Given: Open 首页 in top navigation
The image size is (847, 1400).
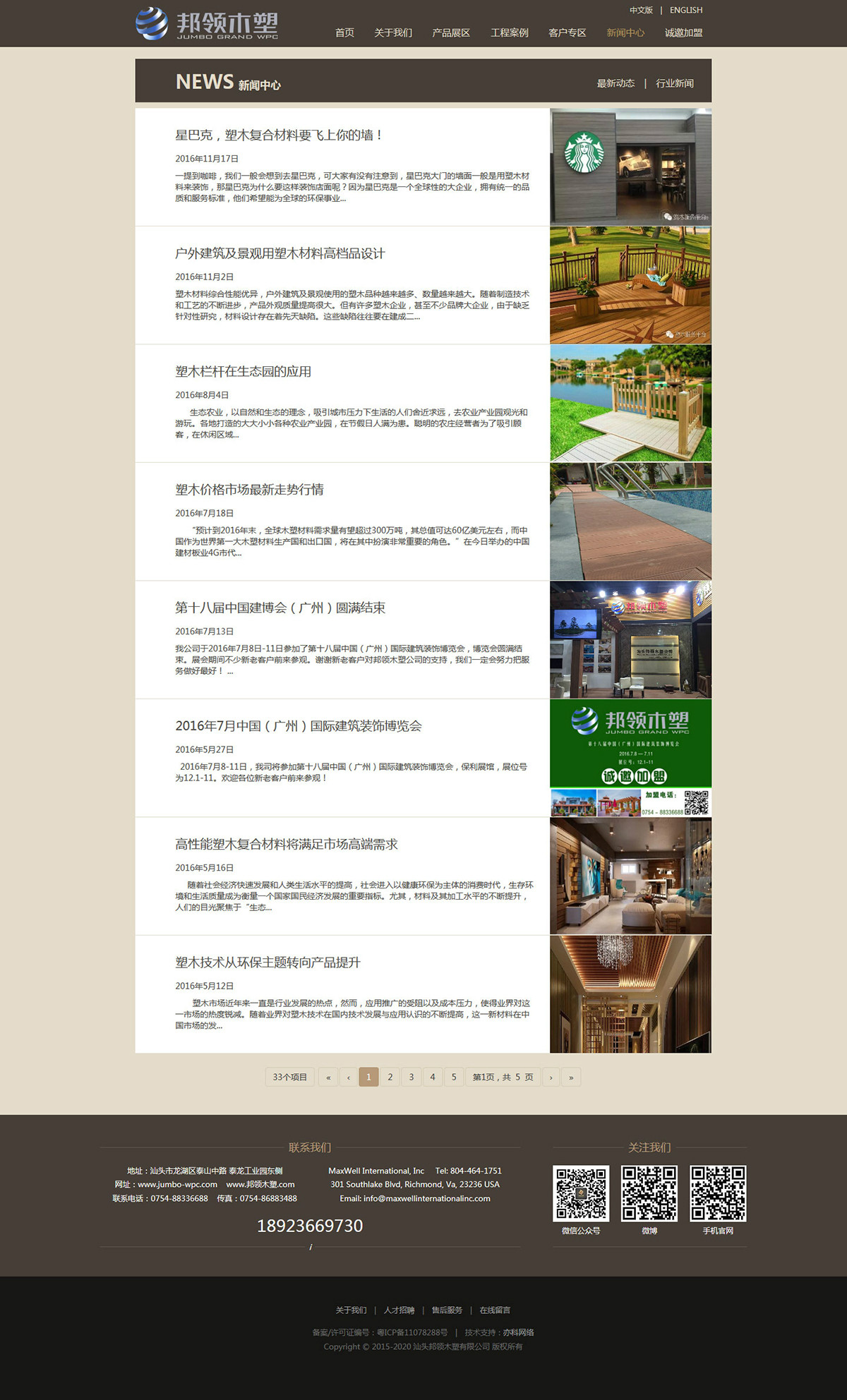Looking at the screenshot, I should (344, 32).
